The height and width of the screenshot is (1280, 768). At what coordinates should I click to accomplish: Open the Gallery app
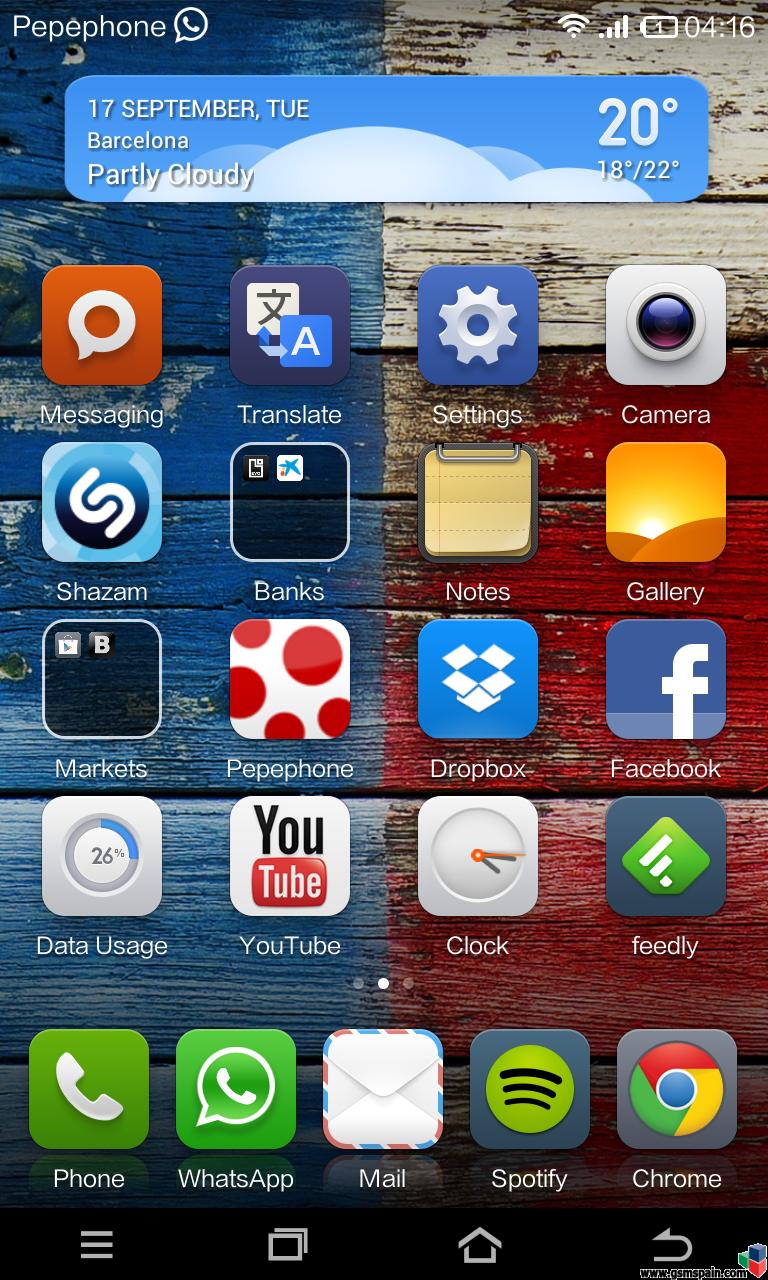[x=665, y=502]
